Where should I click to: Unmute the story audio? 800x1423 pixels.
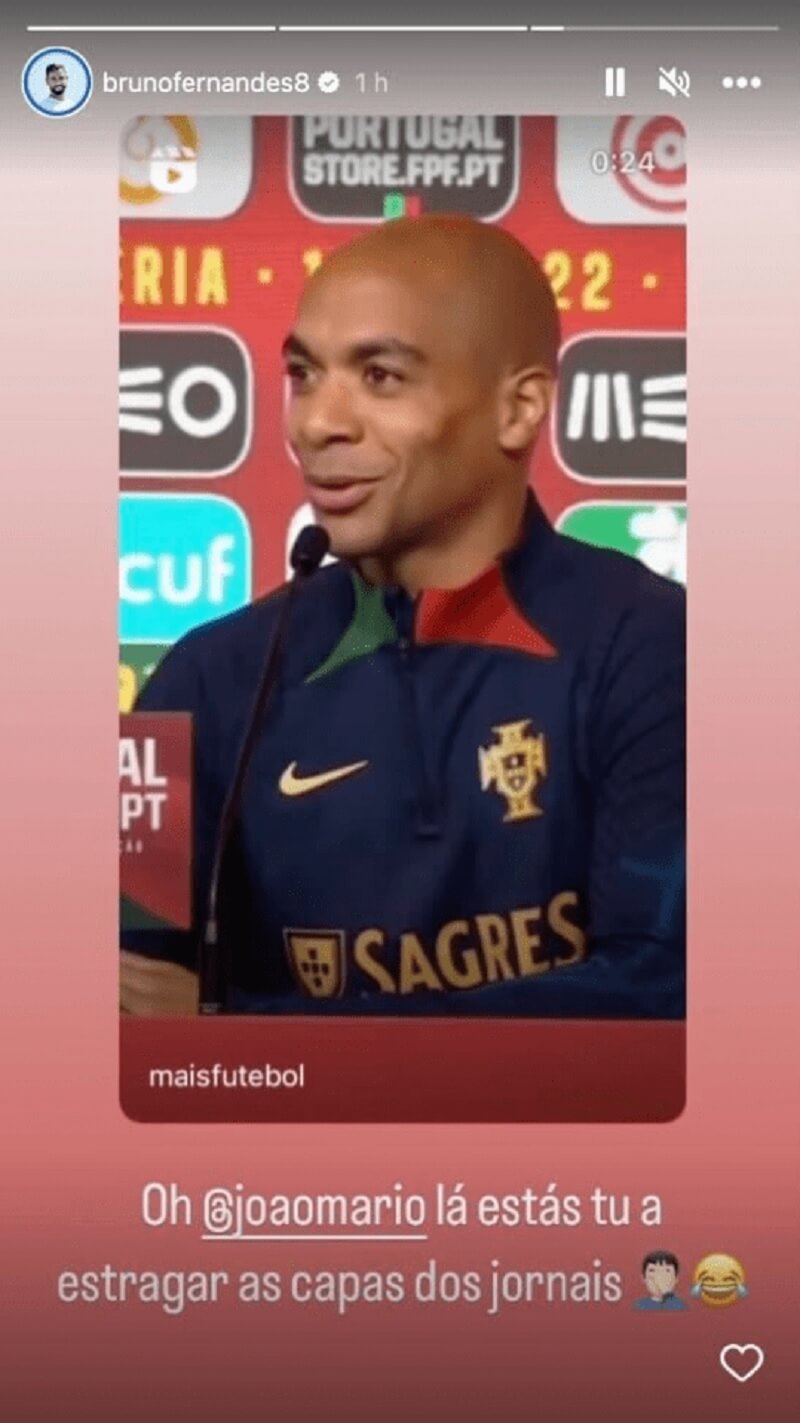coord(674,83)
